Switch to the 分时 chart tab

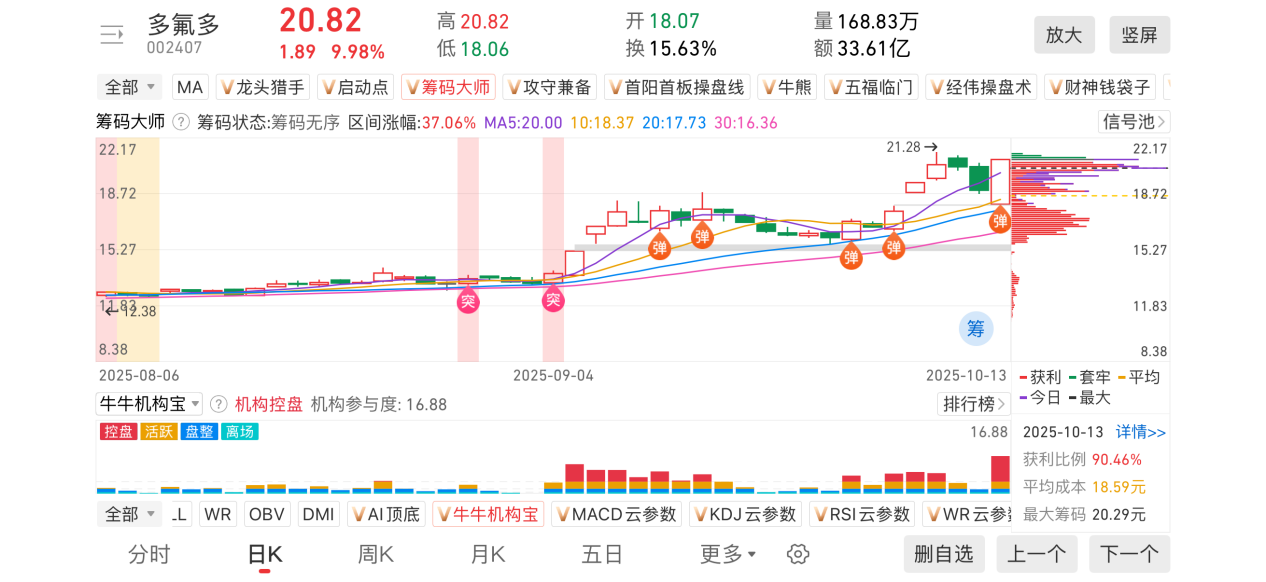click(149, 554)
